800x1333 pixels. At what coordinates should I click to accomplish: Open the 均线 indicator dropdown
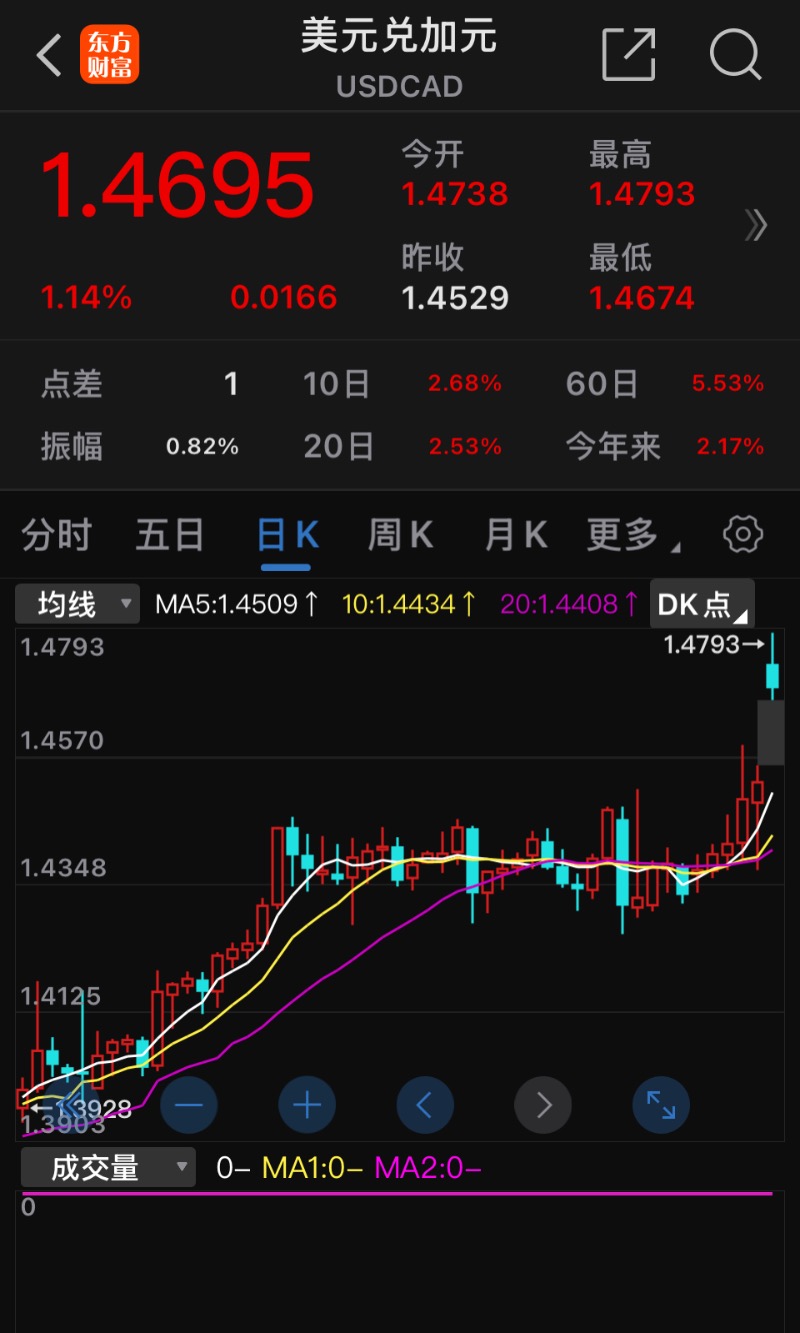77,604
